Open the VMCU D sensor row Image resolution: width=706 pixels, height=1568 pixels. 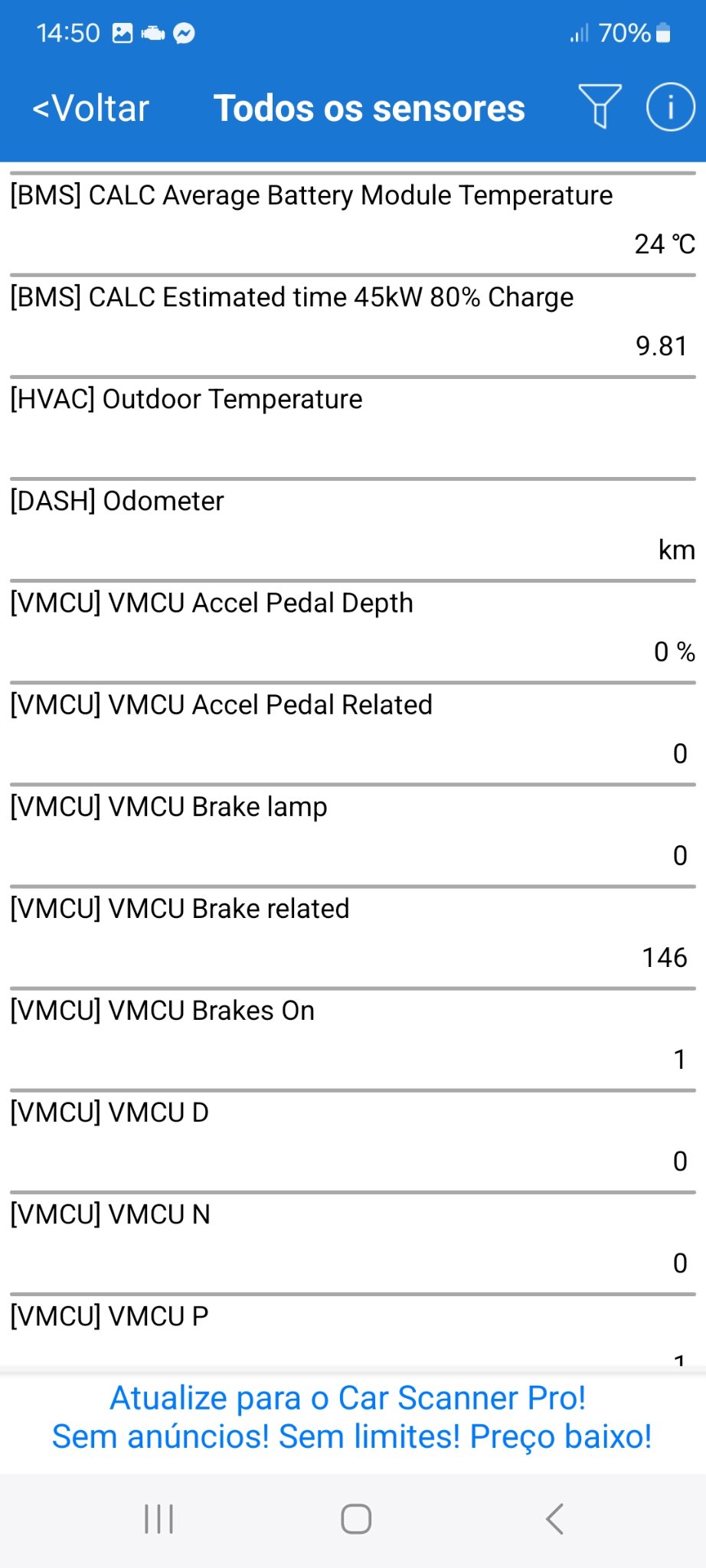(x=352, y=1138)
